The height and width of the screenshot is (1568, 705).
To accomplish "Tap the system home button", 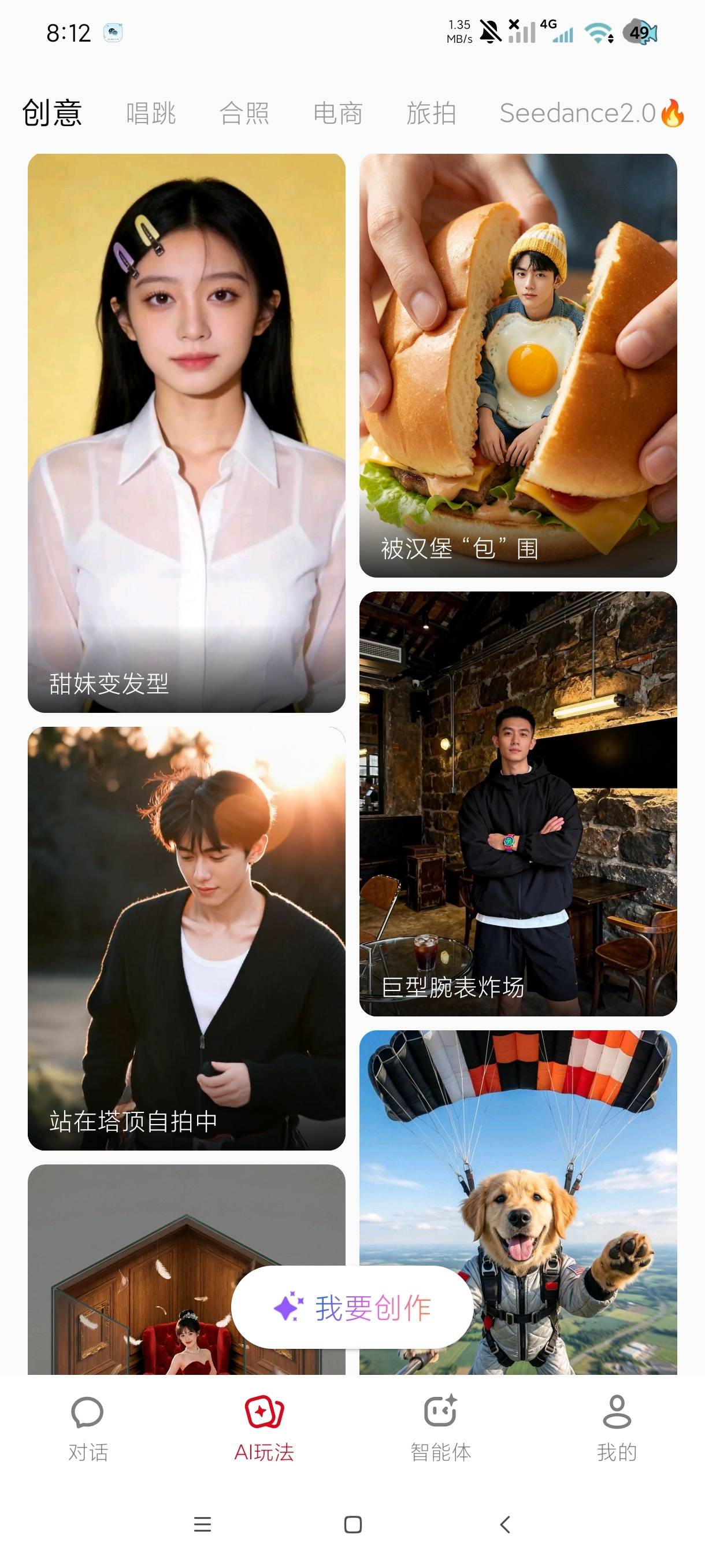I will [x=353, y=1524].
